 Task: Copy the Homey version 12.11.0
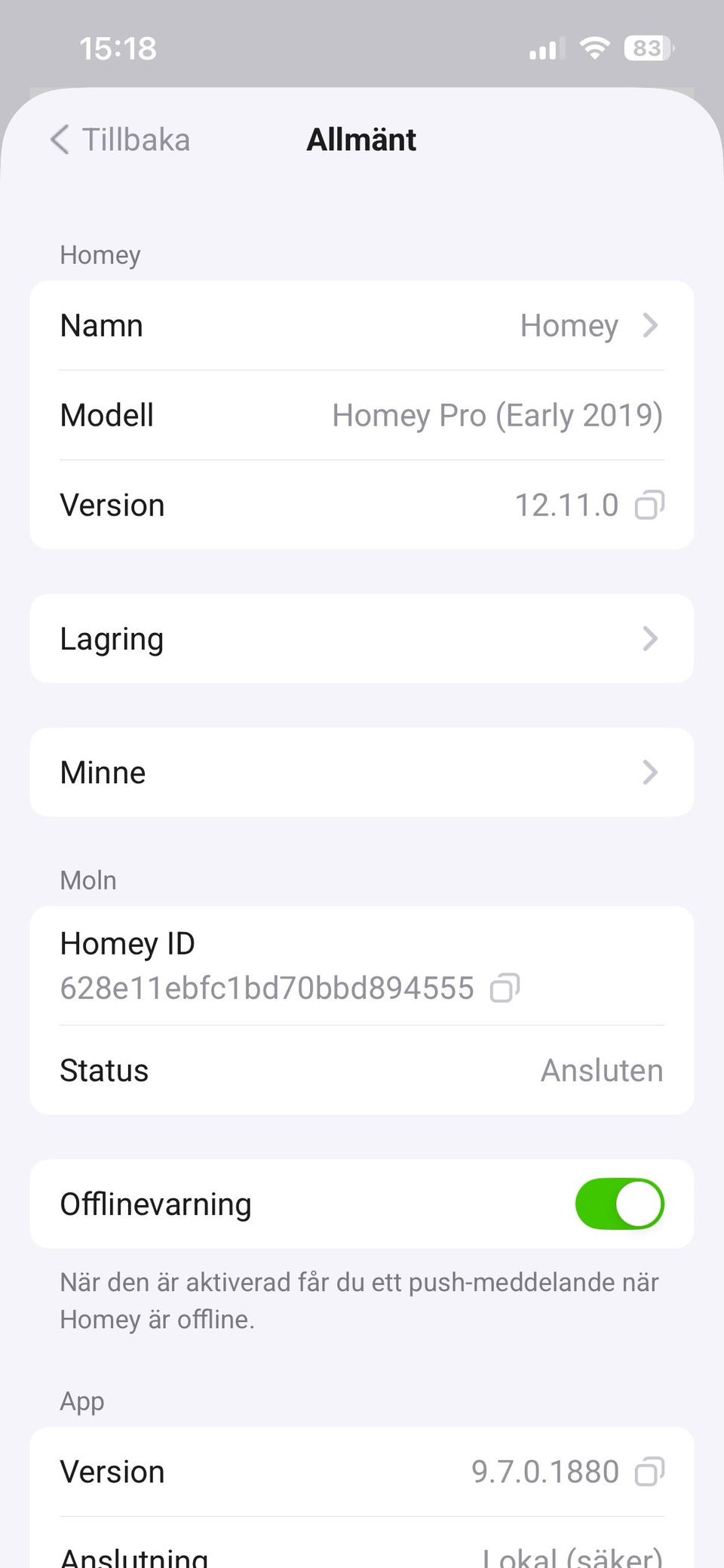pos(649,505)
